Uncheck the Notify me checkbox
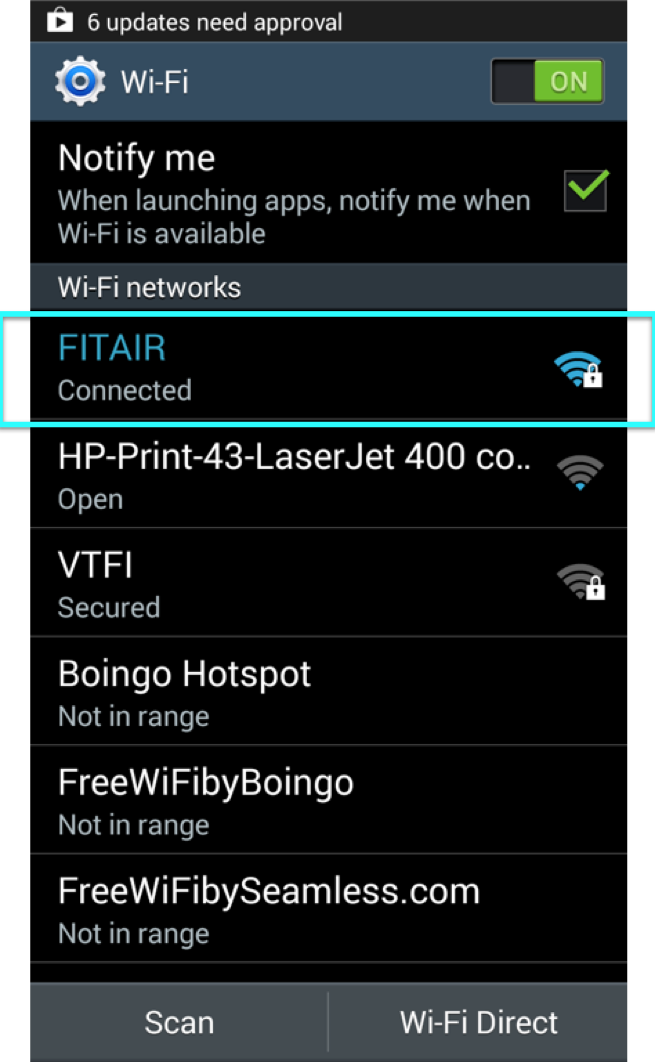This screenshot has width=655, height=1062. click(x=585, y=191)
